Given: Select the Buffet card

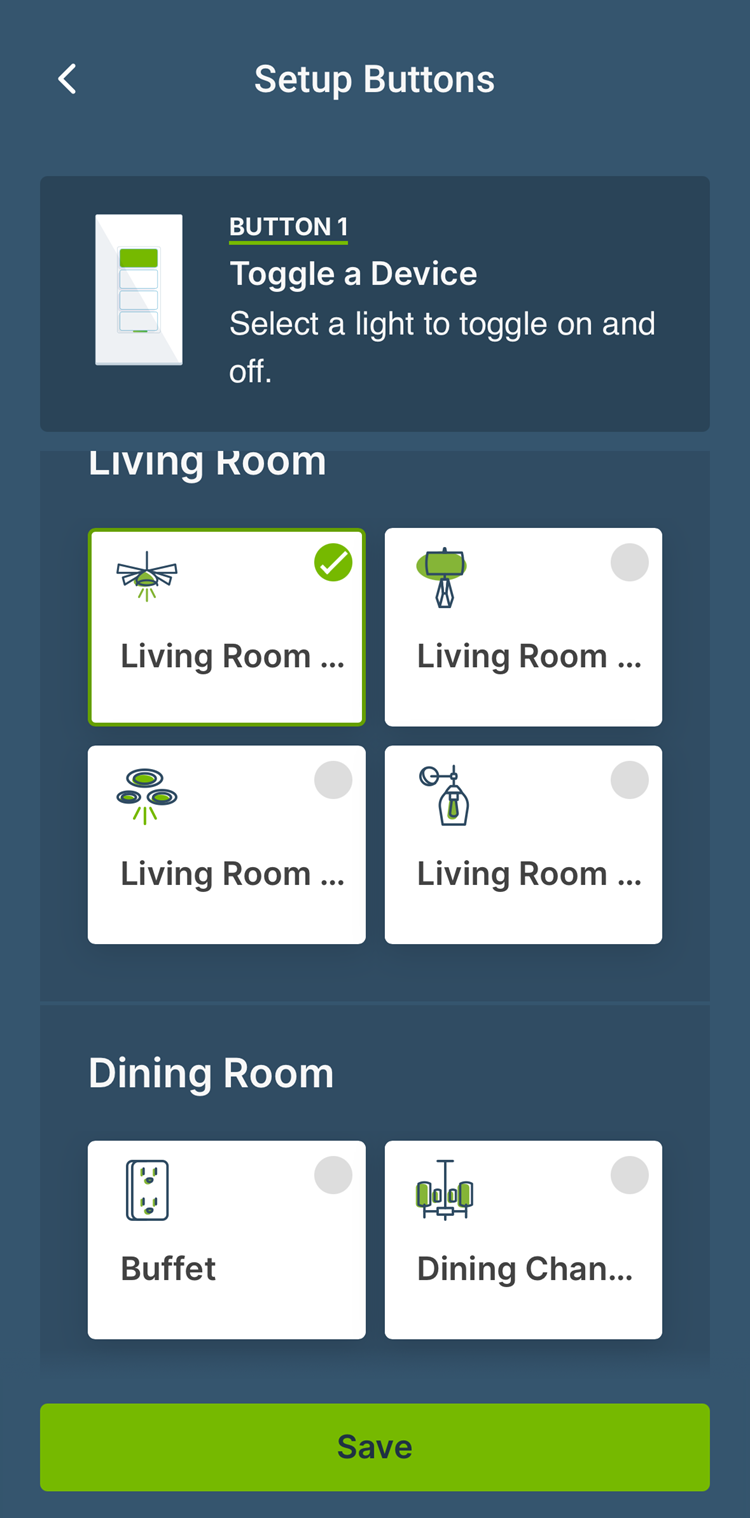Looking at the screenshot, I should [x=227, y=1240].
